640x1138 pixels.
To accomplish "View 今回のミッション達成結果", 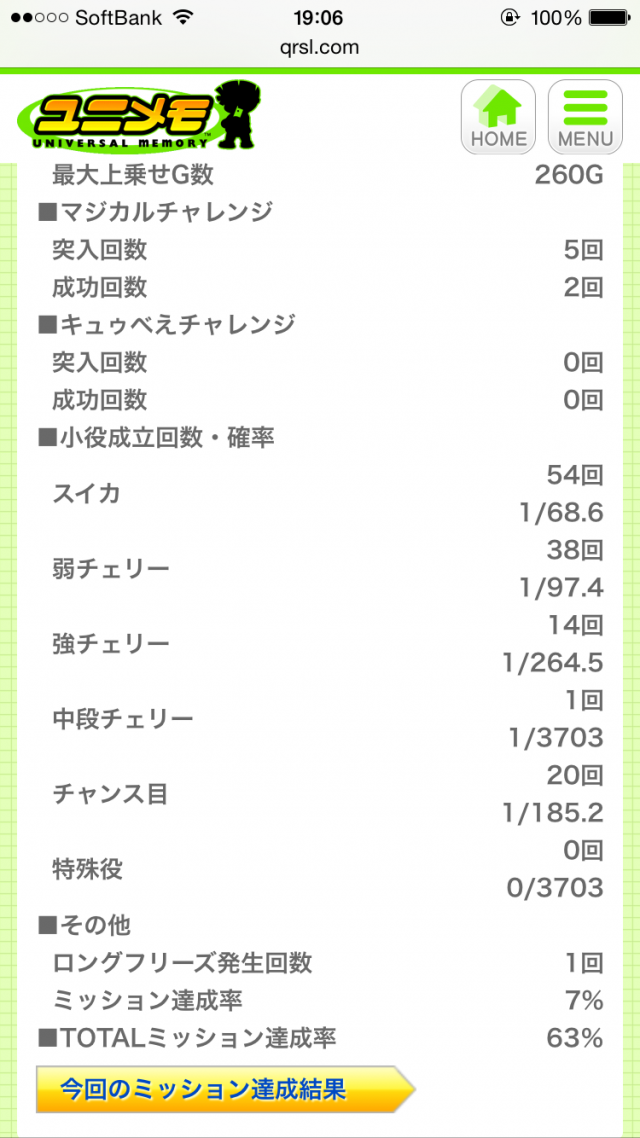I will click(224, 1089).
